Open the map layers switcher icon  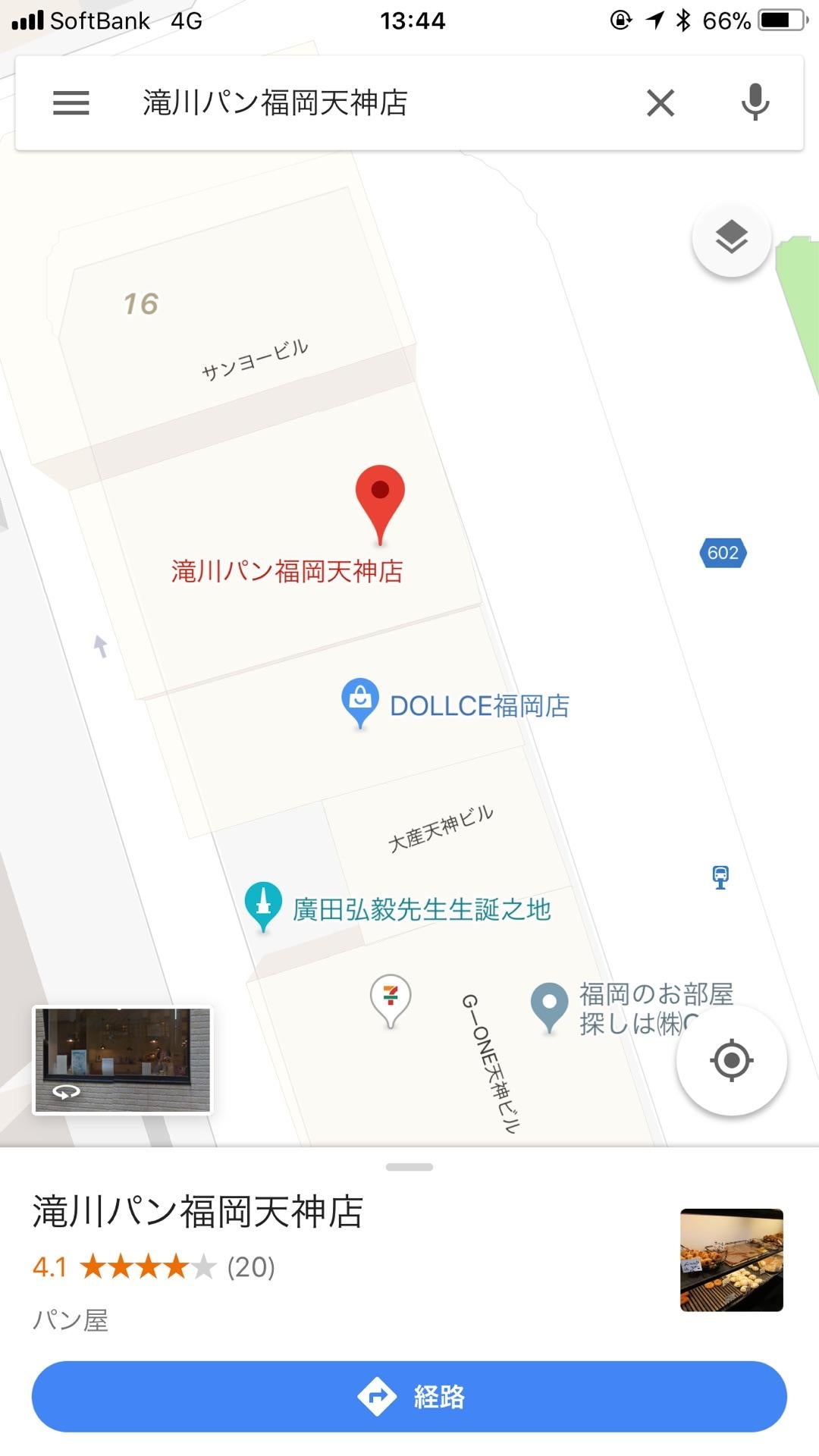pos(730,237)
